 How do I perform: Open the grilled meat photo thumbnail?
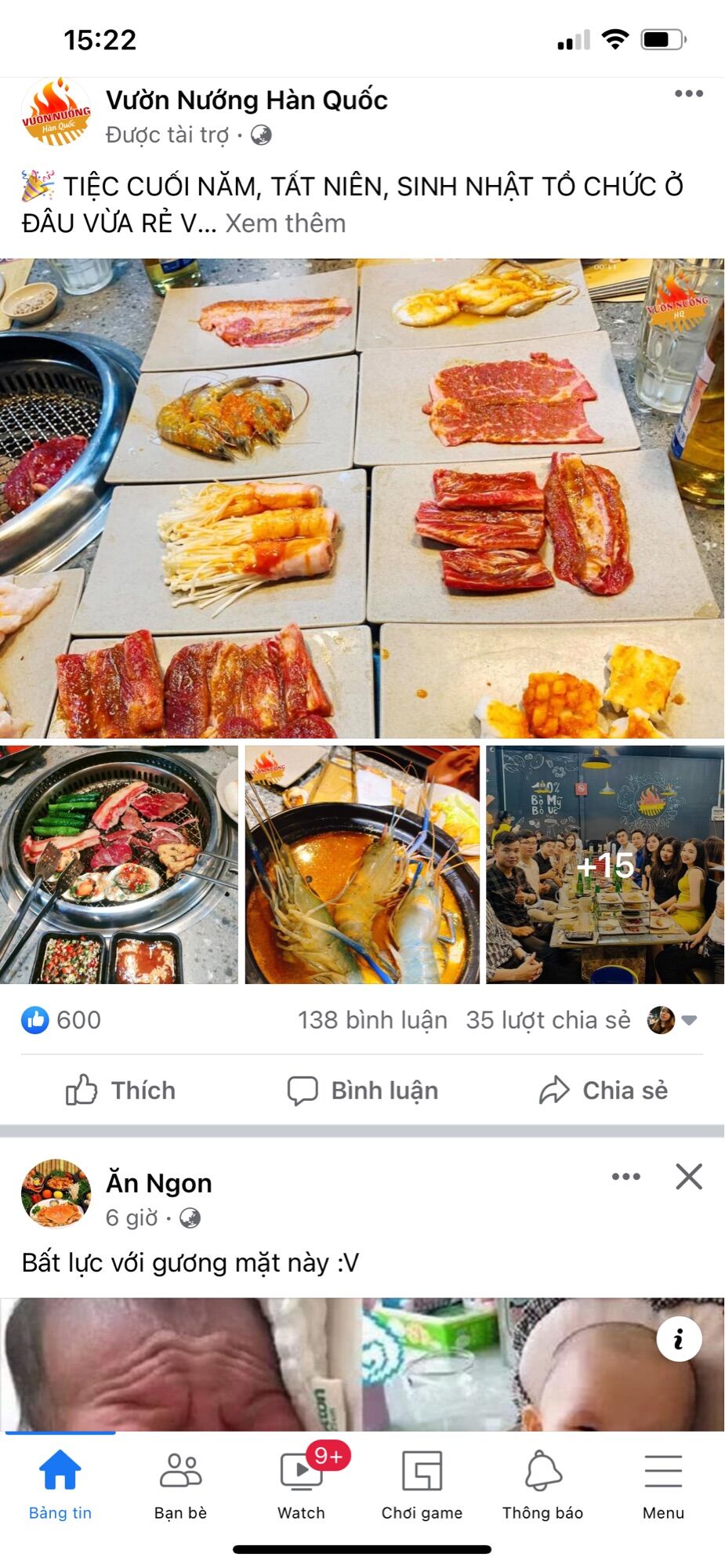pos(119,865)
